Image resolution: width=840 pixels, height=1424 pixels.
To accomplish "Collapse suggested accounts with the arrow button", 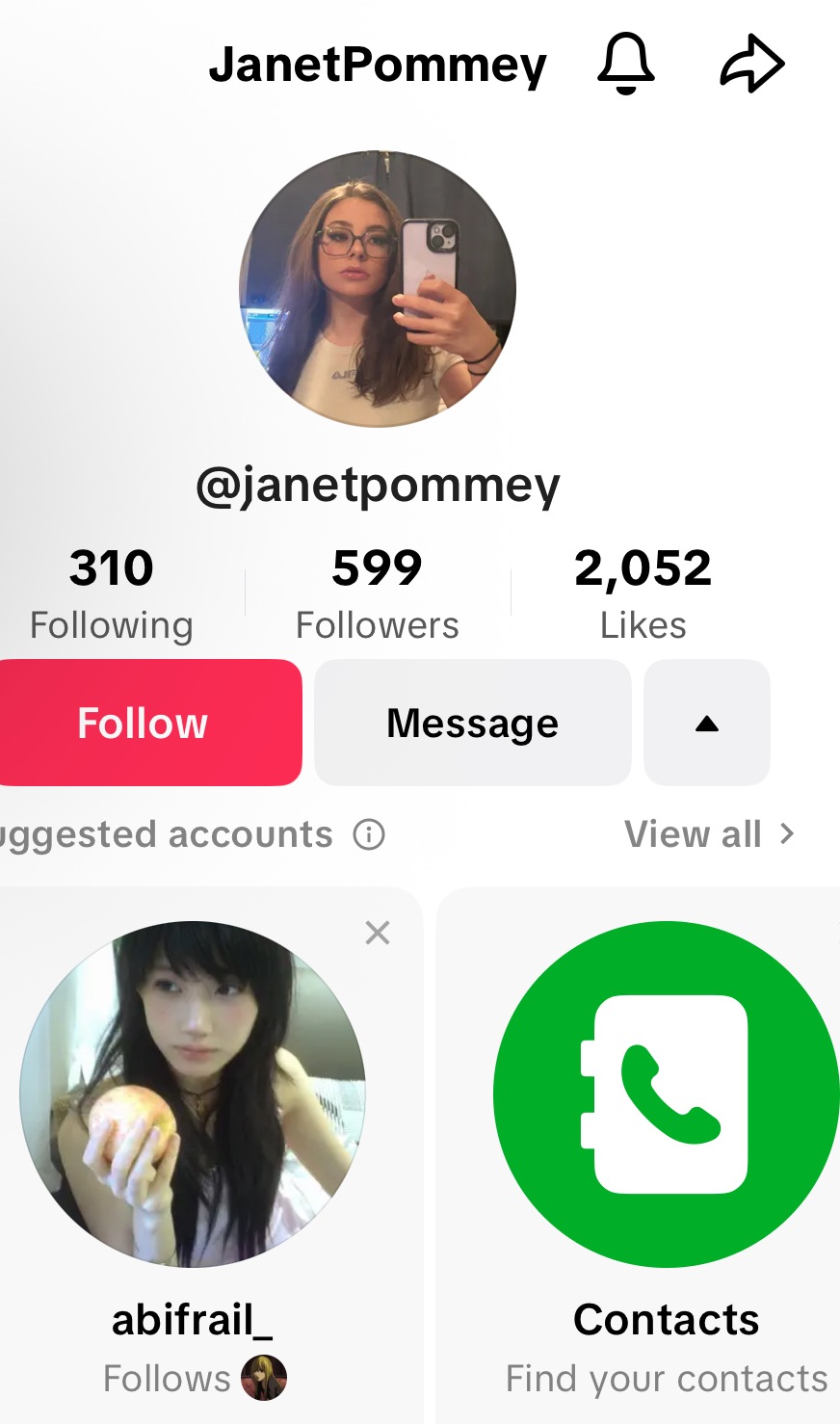I will click(x=707, y=723).
